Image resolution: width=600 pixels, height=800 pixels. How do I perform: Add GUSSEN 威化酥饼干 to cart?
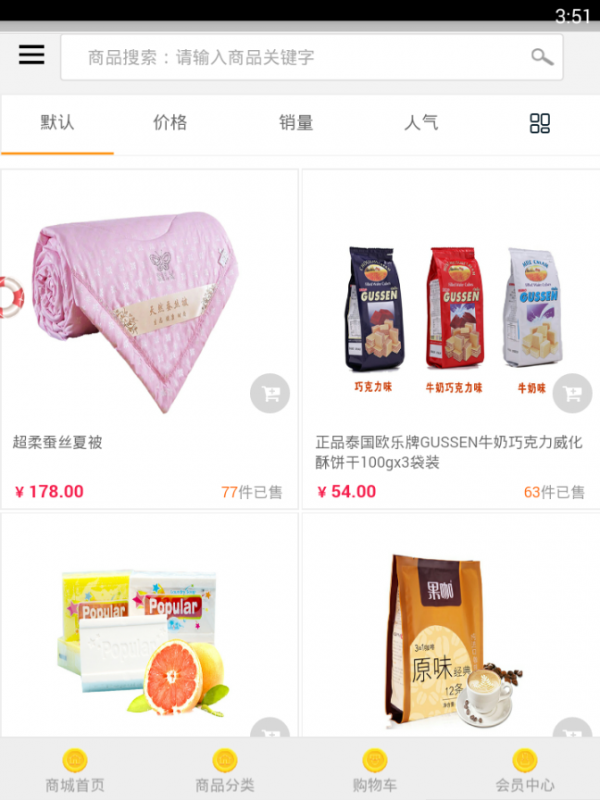tap(572, 393)
